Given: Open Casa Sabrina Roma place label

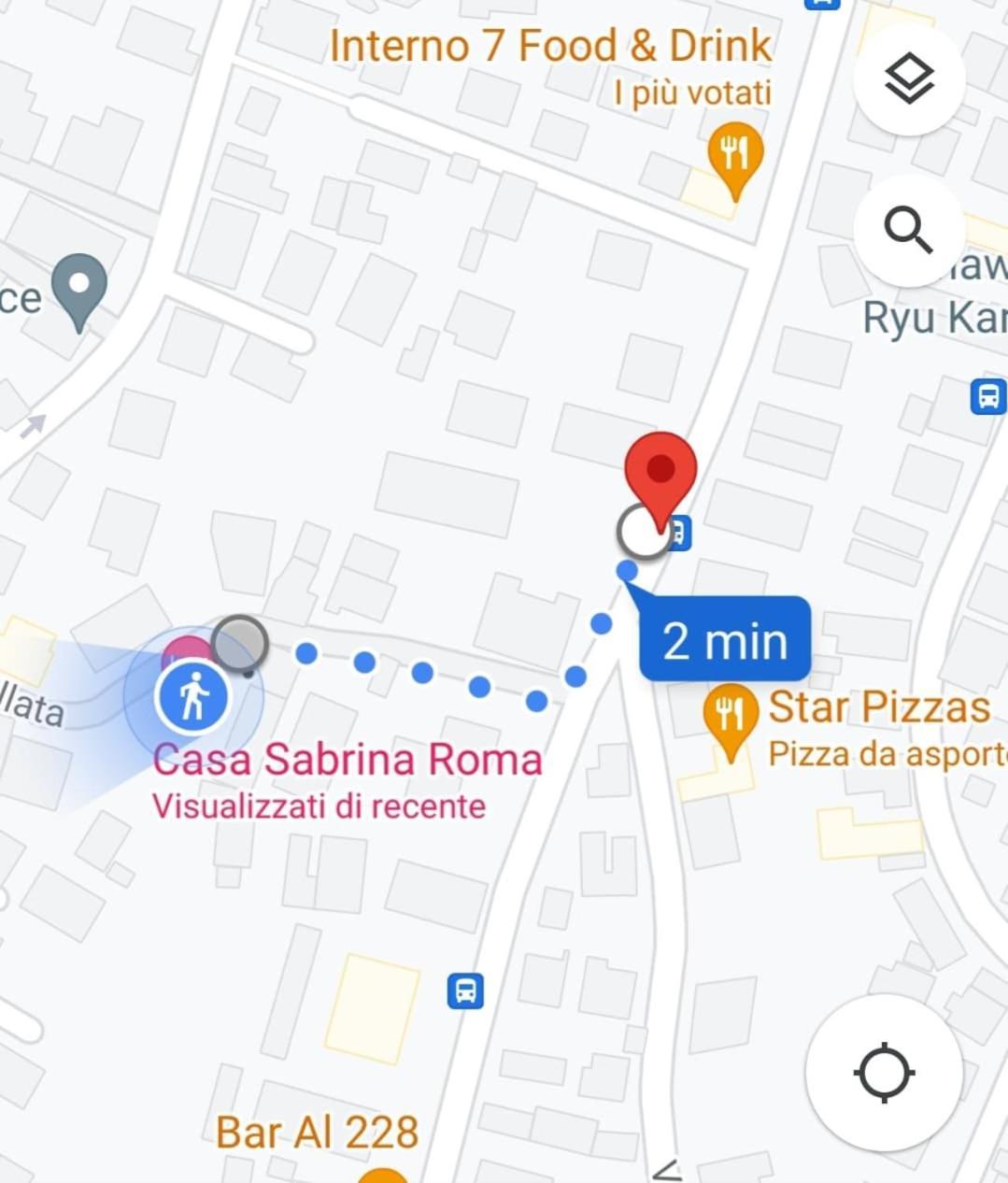Looking at the screenshot, I should coord(347,759).
